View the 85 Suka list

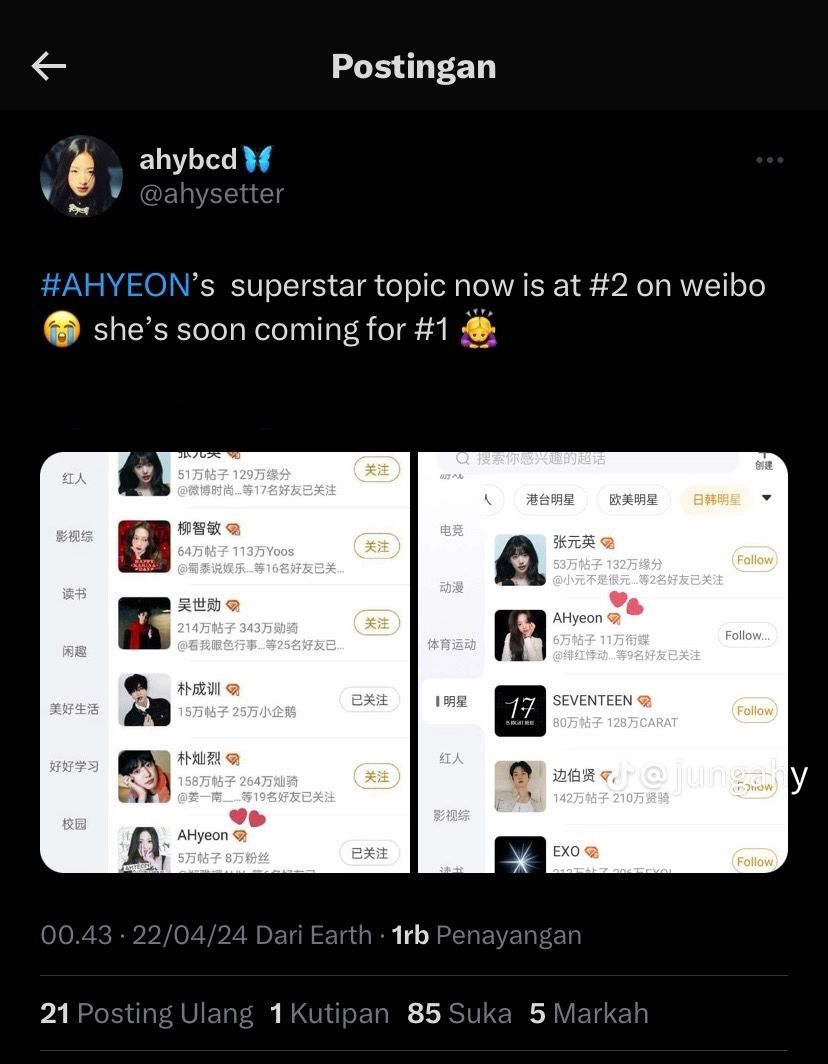[x=459, y=1013]
